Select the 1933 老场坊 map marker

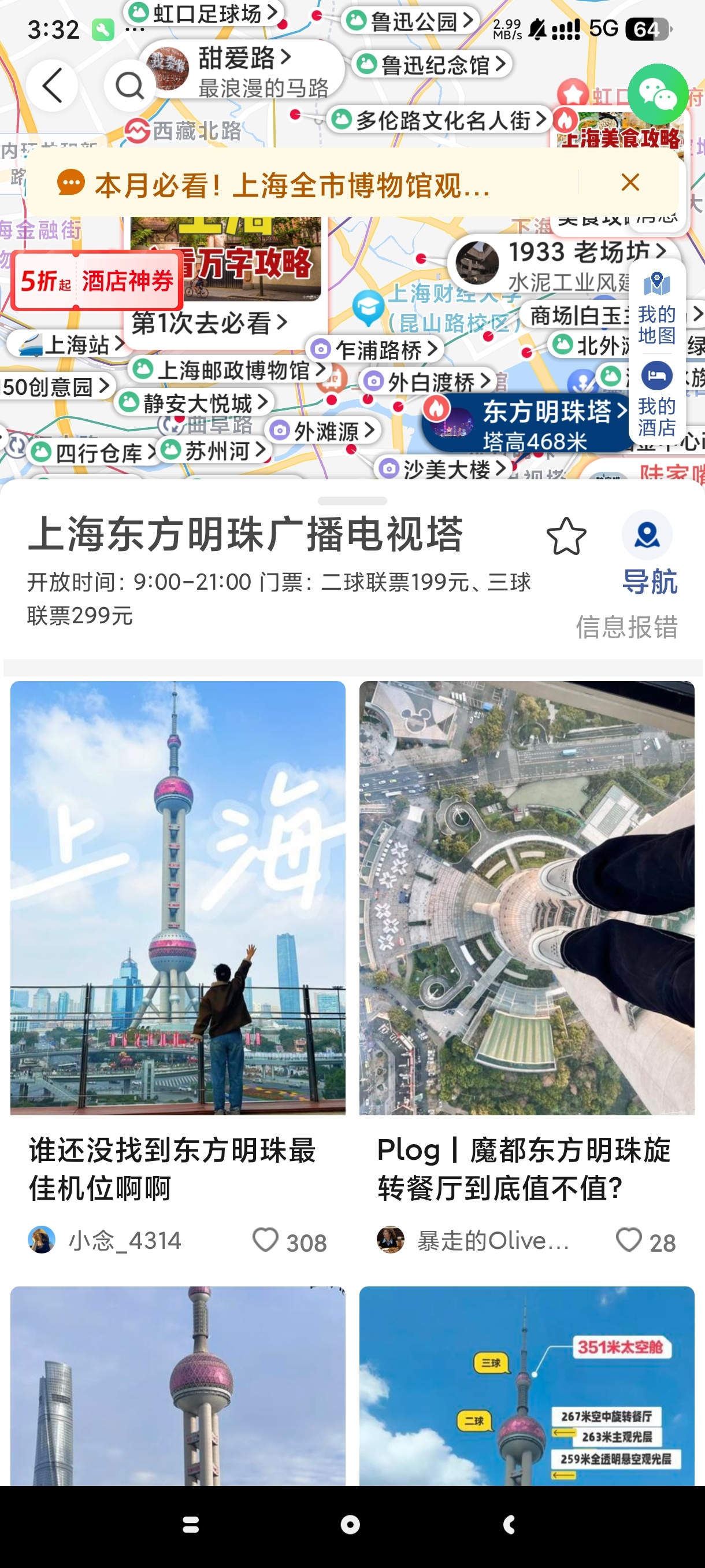(x=566, y=263)
